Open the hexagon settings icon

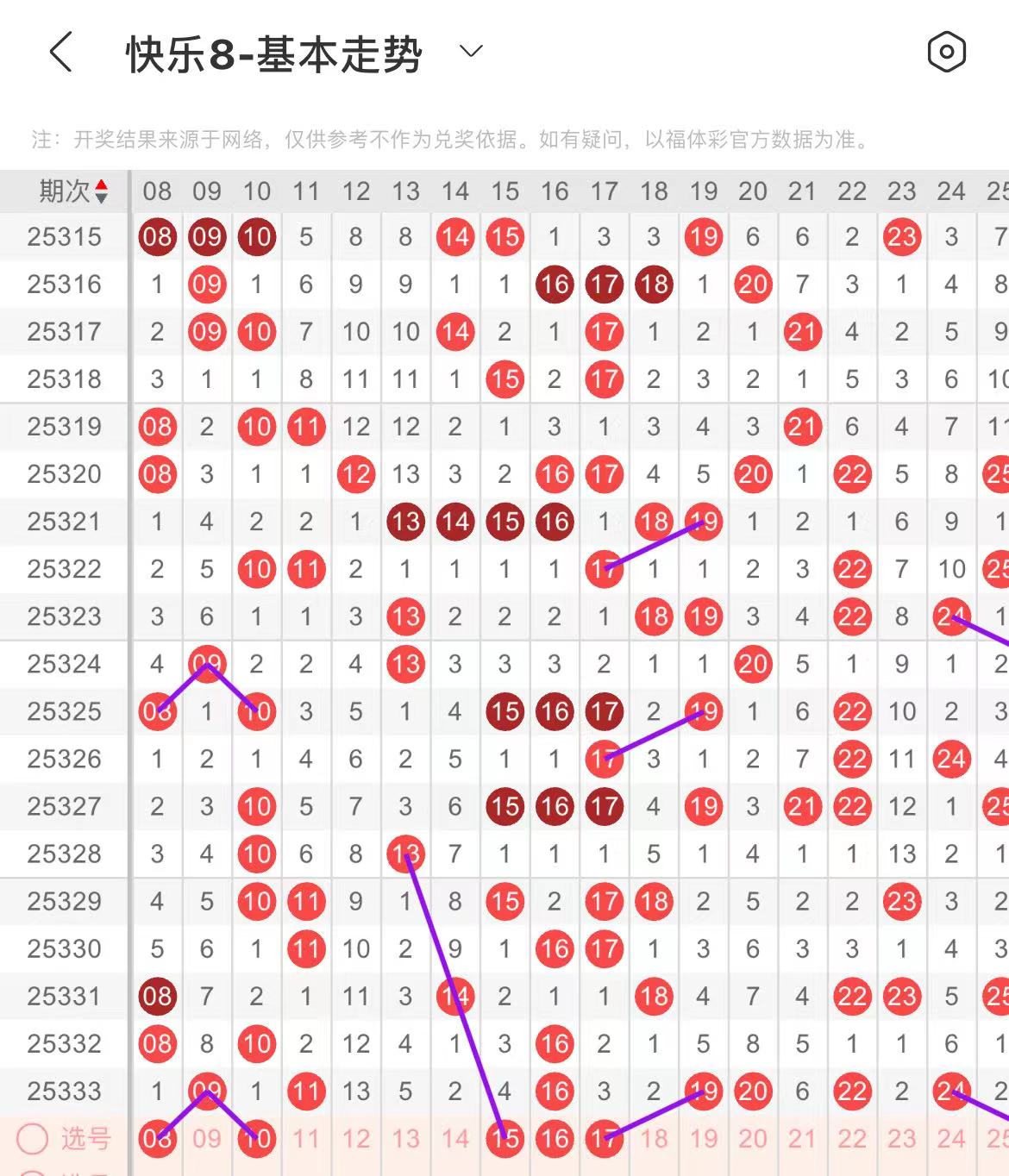click(x=946, y=53)
